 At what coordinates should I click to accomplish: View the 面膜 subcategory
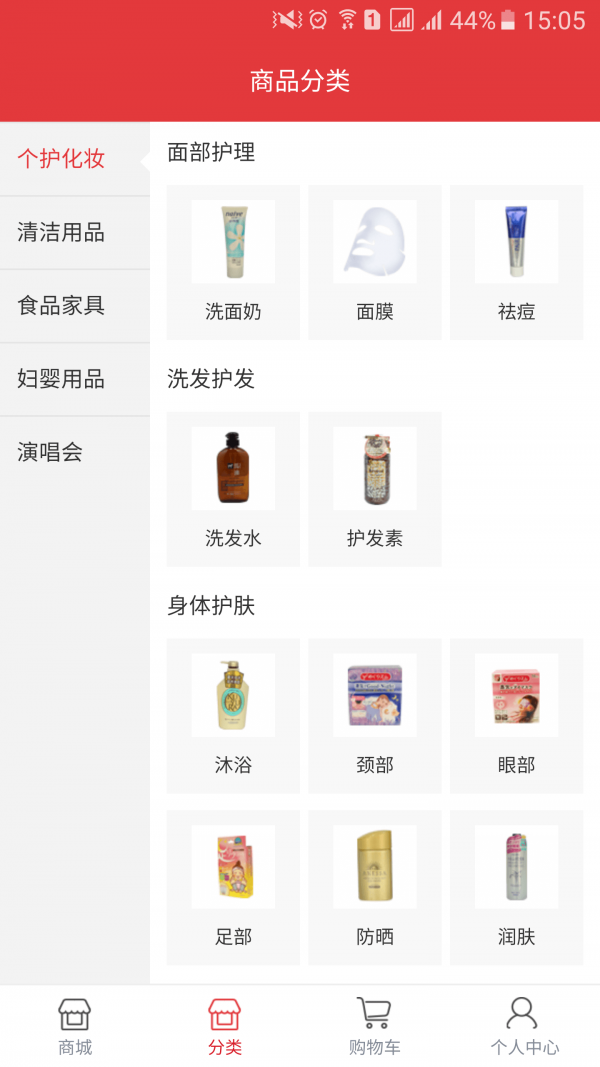(x=375, y=262)
